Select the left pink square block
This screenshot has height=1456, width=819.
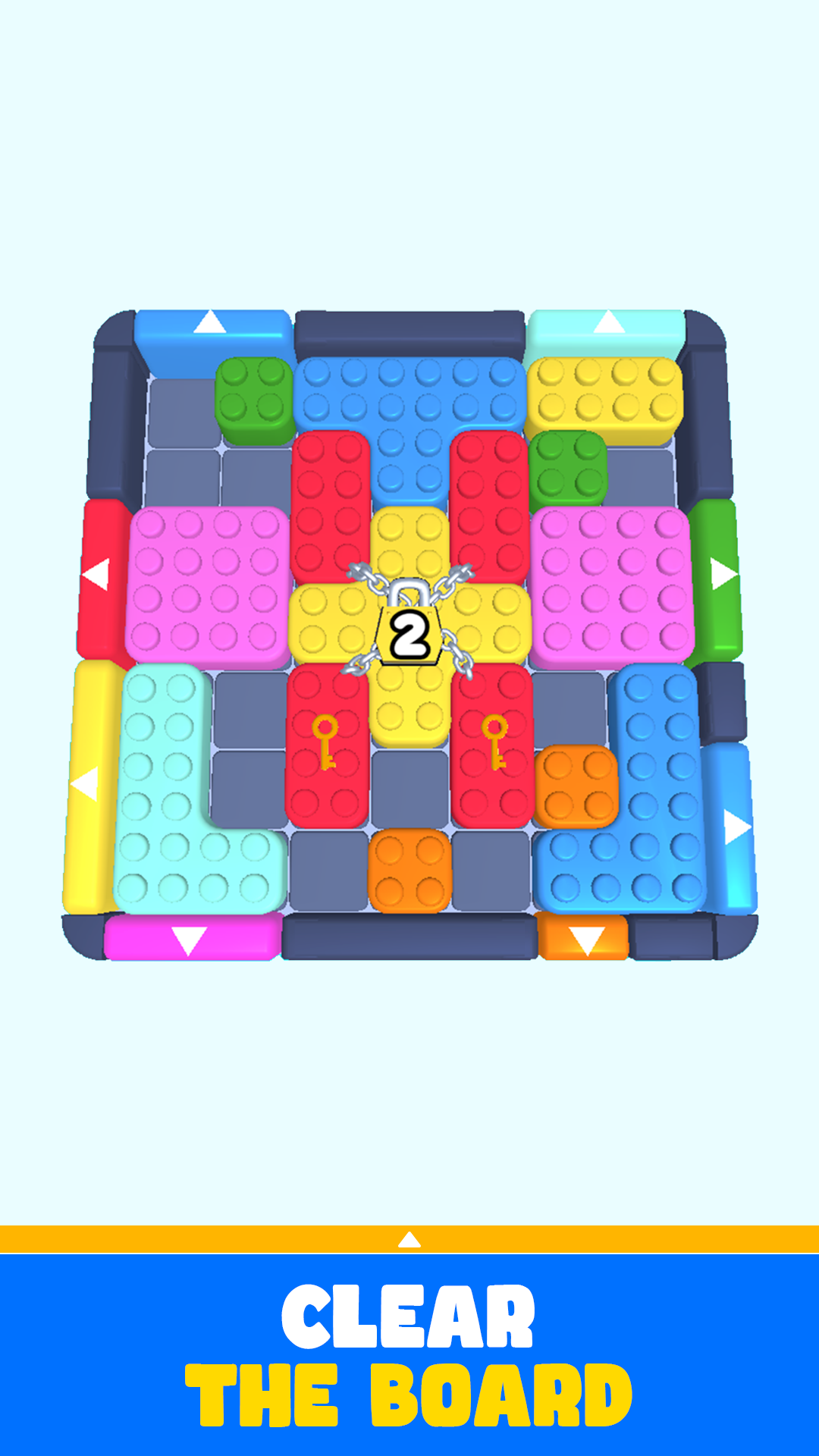click(206, 582)
